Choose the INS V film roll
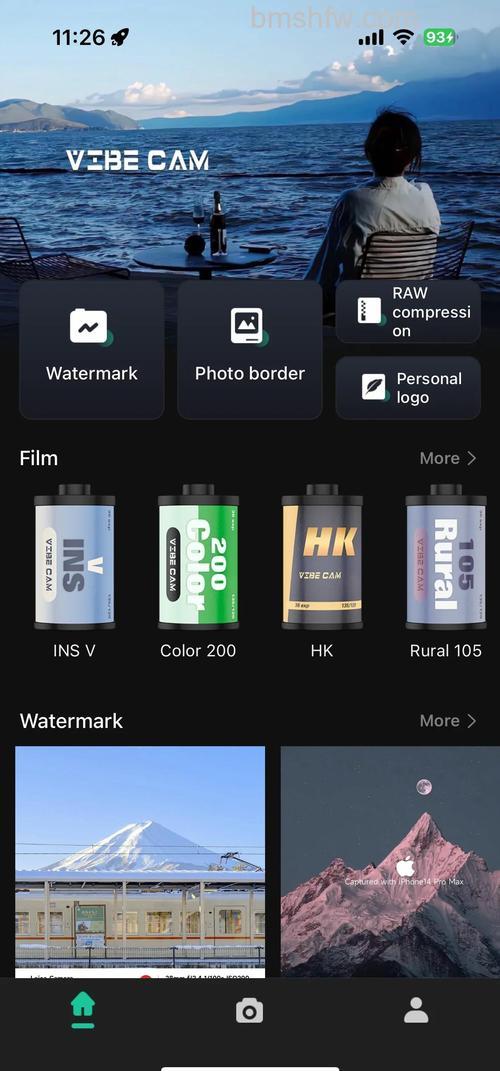500x1071 pixels. 74,571
